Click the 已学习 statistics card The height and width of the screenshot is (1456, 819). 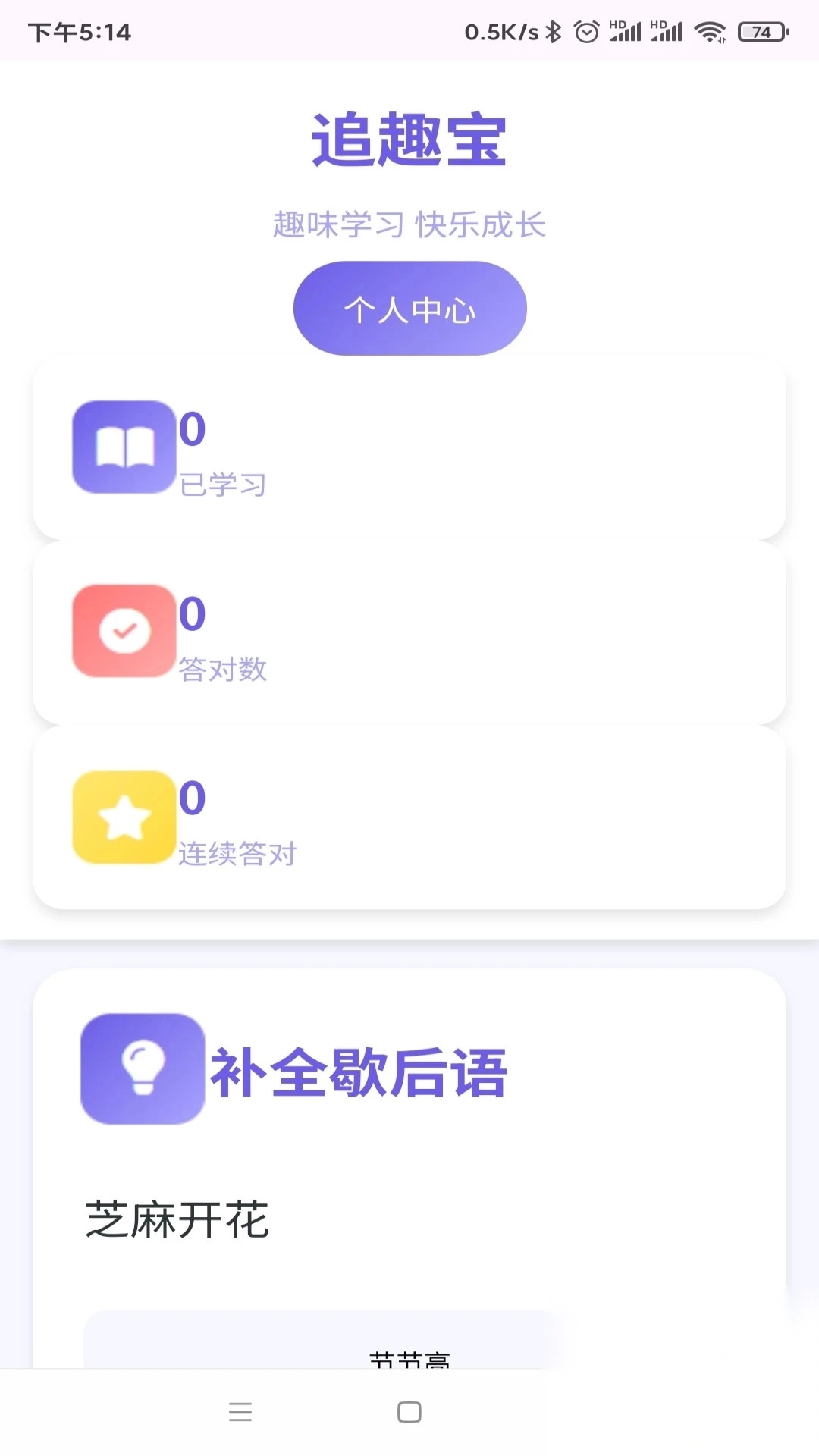coord(409,447)
